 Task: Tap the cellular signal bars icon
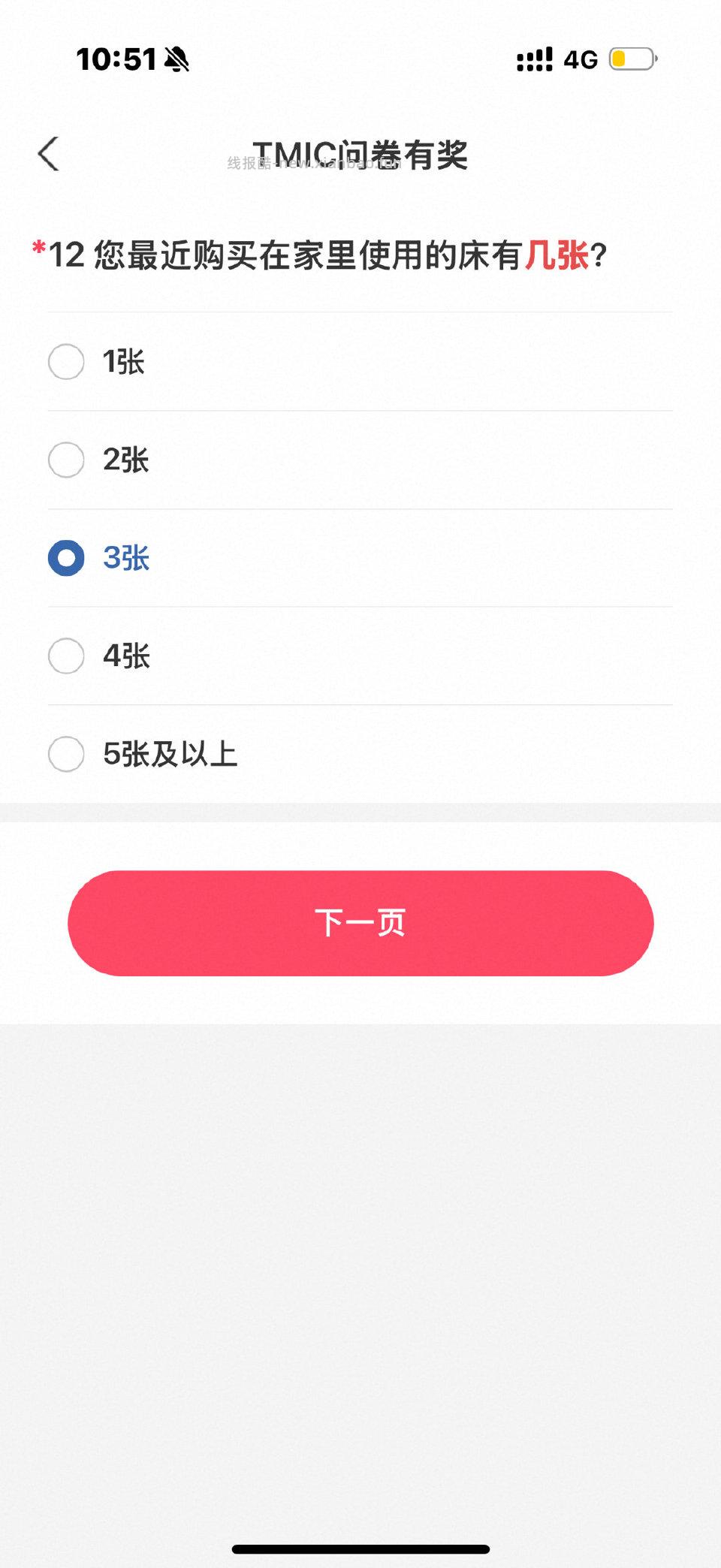535,59
